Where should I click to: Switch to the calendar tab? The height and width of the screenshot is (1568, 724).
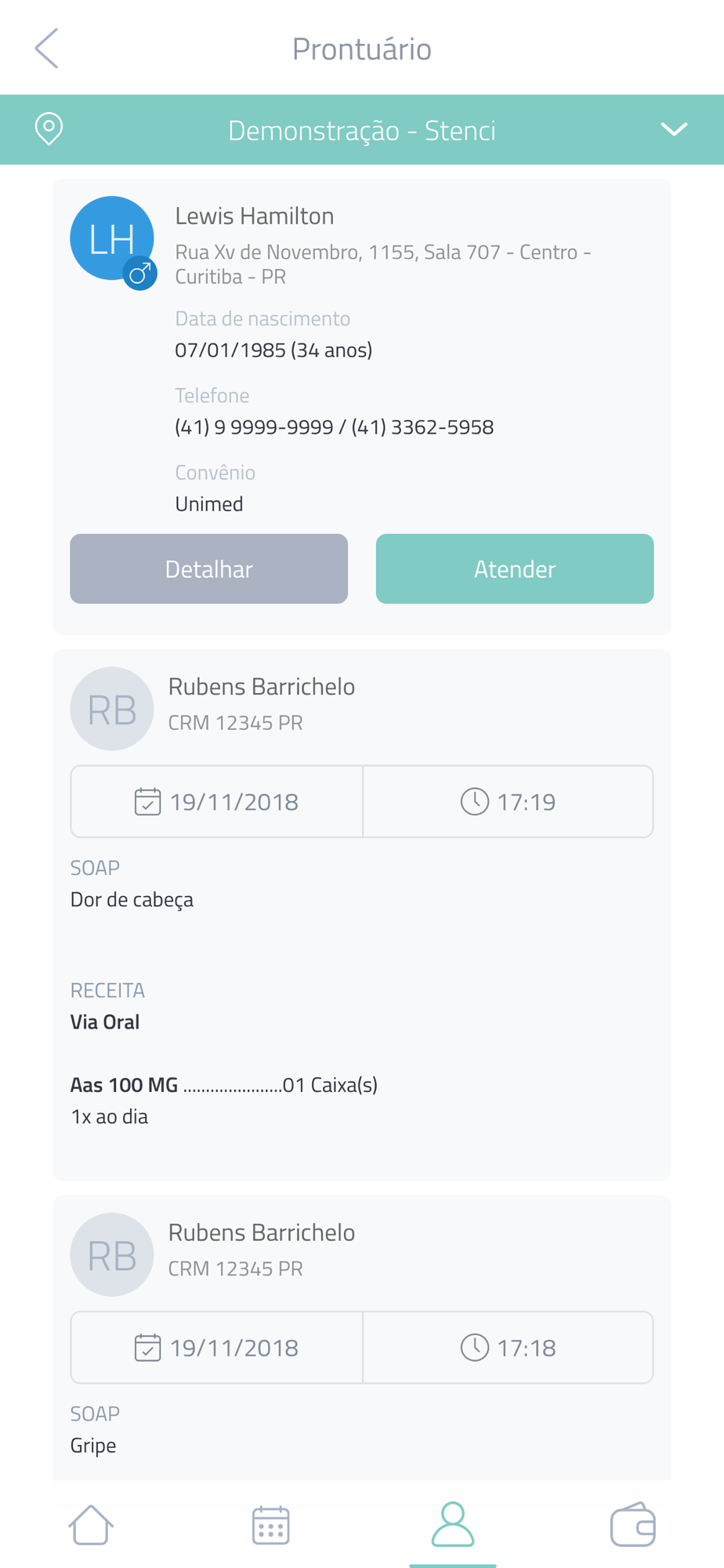click(271, 1524)
